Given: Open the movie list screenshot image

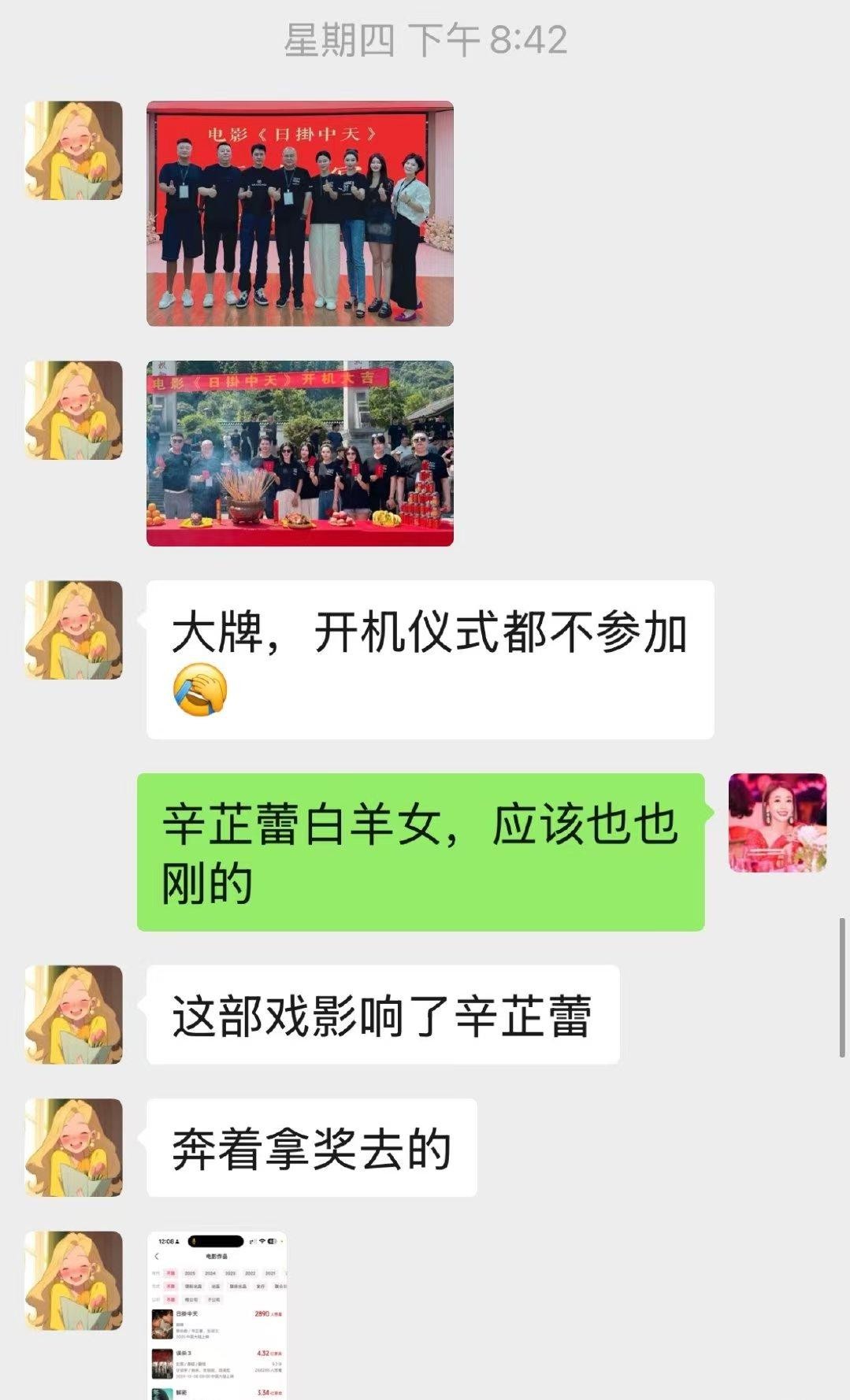Looking at the screenshot, I should click(x=217, y=1315).
